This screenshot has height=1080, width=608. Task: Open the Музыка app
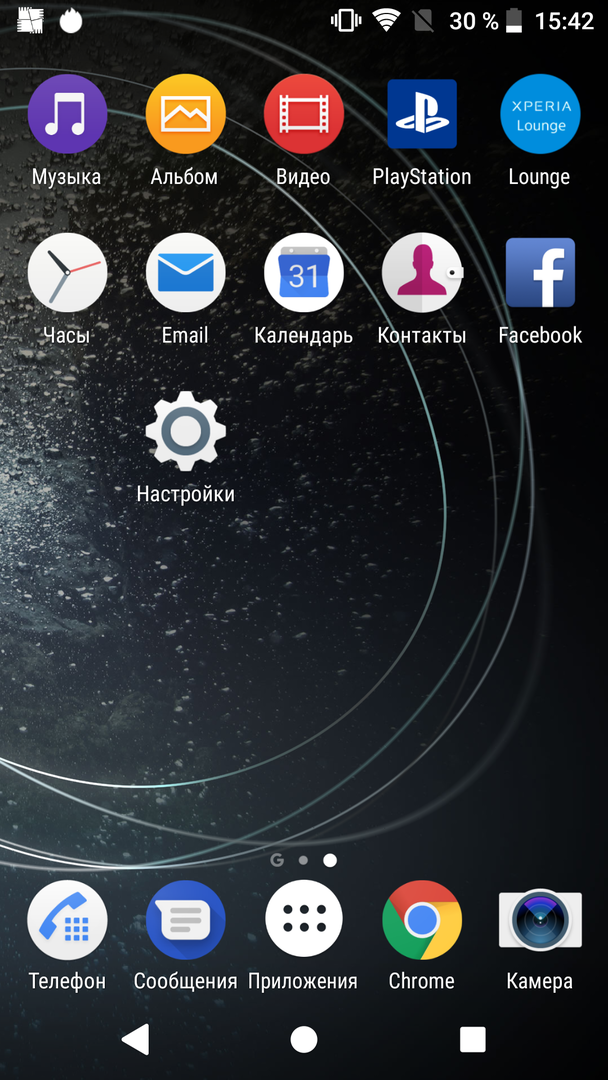(x=67, y=115)
